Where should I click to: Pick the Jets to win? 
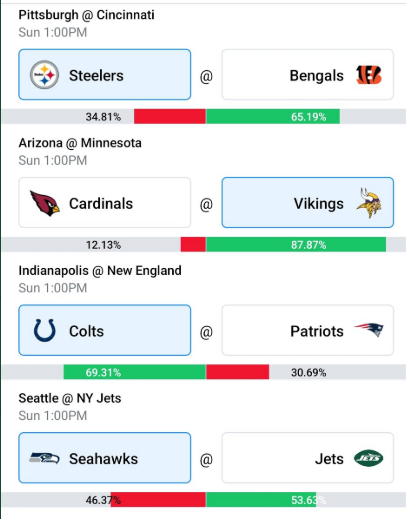coord(308,458)
